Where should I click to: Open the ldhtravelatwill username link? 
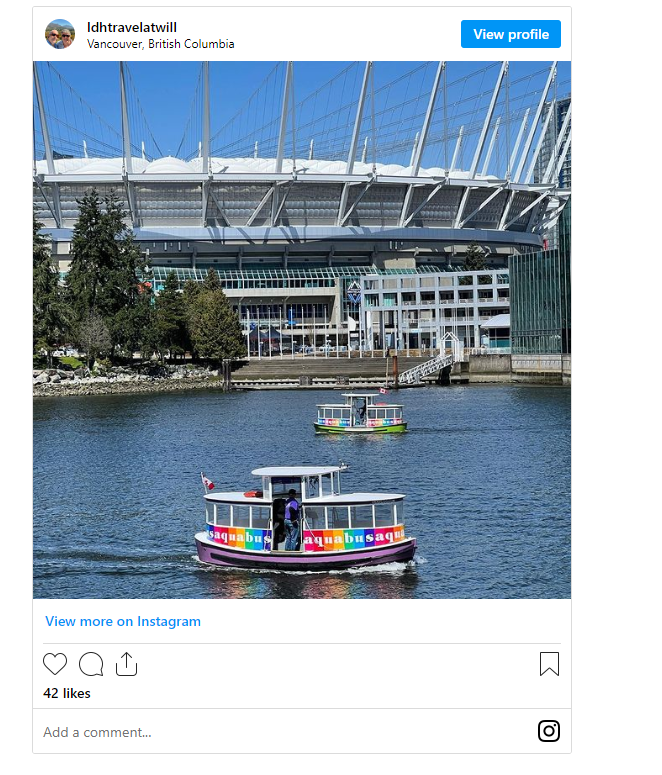132,27
